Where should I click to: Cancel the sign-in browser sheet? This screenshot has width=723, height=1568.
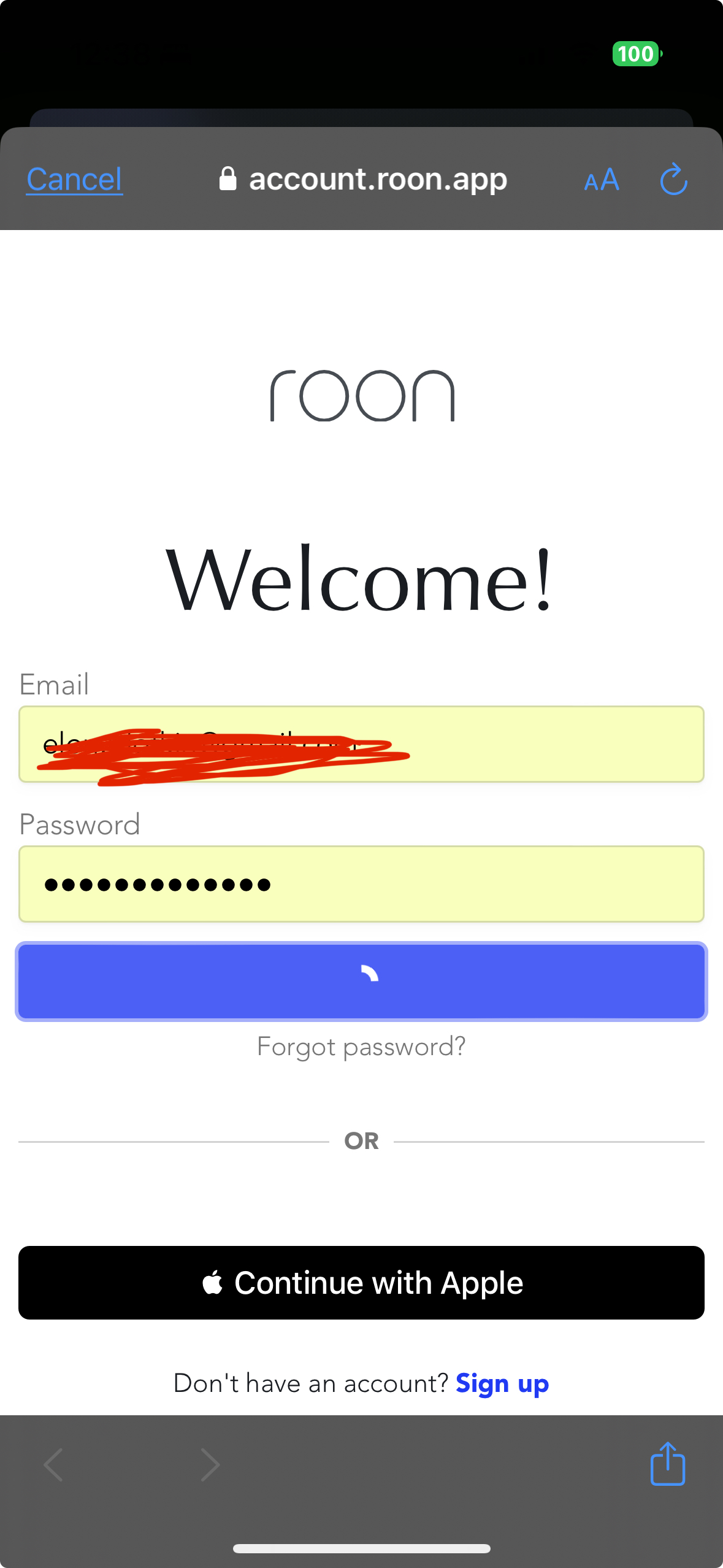point(74,179)
